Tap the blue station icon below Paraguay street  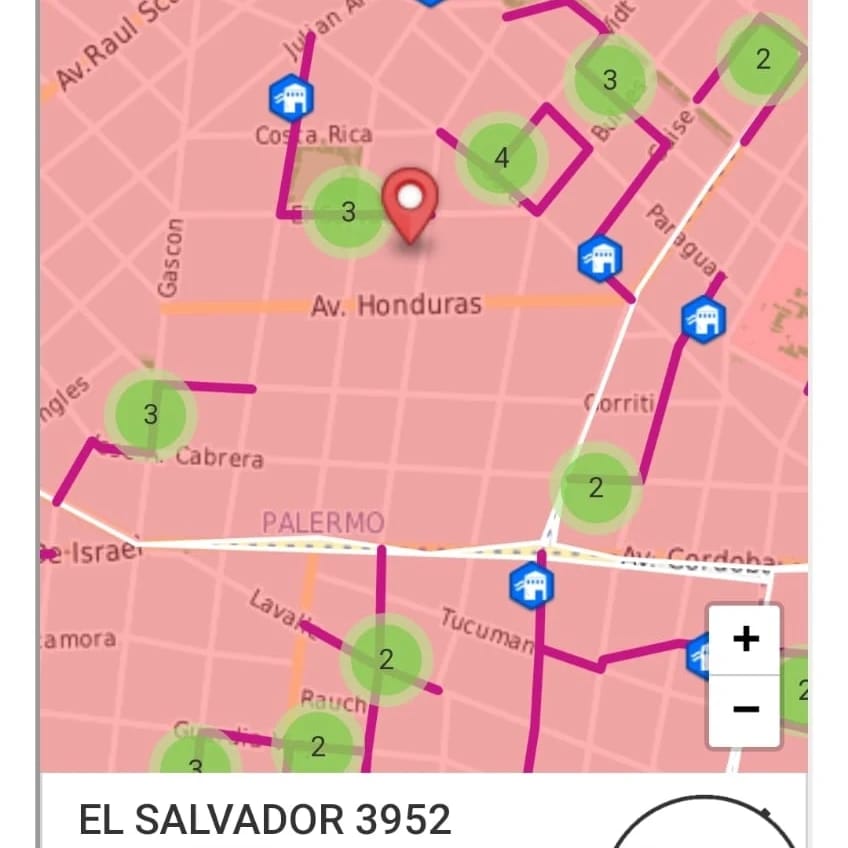click(704, 320)
